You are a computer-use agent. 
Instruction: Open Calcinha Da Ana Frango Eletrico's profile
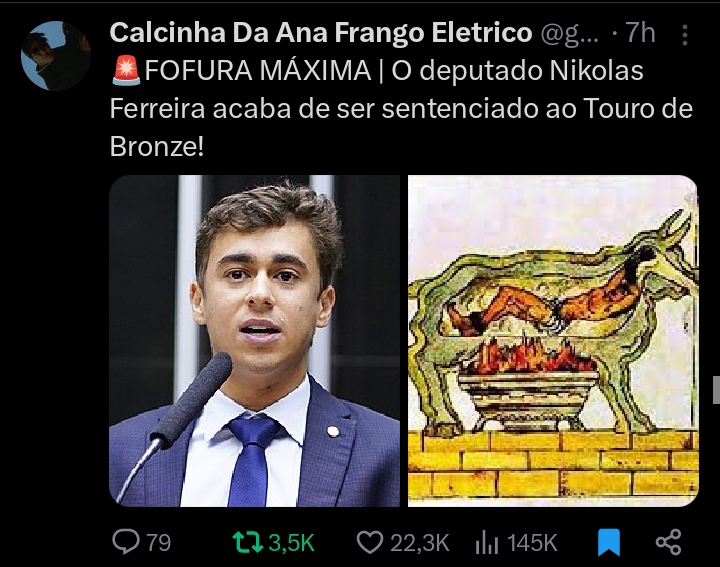click(320, 33)
